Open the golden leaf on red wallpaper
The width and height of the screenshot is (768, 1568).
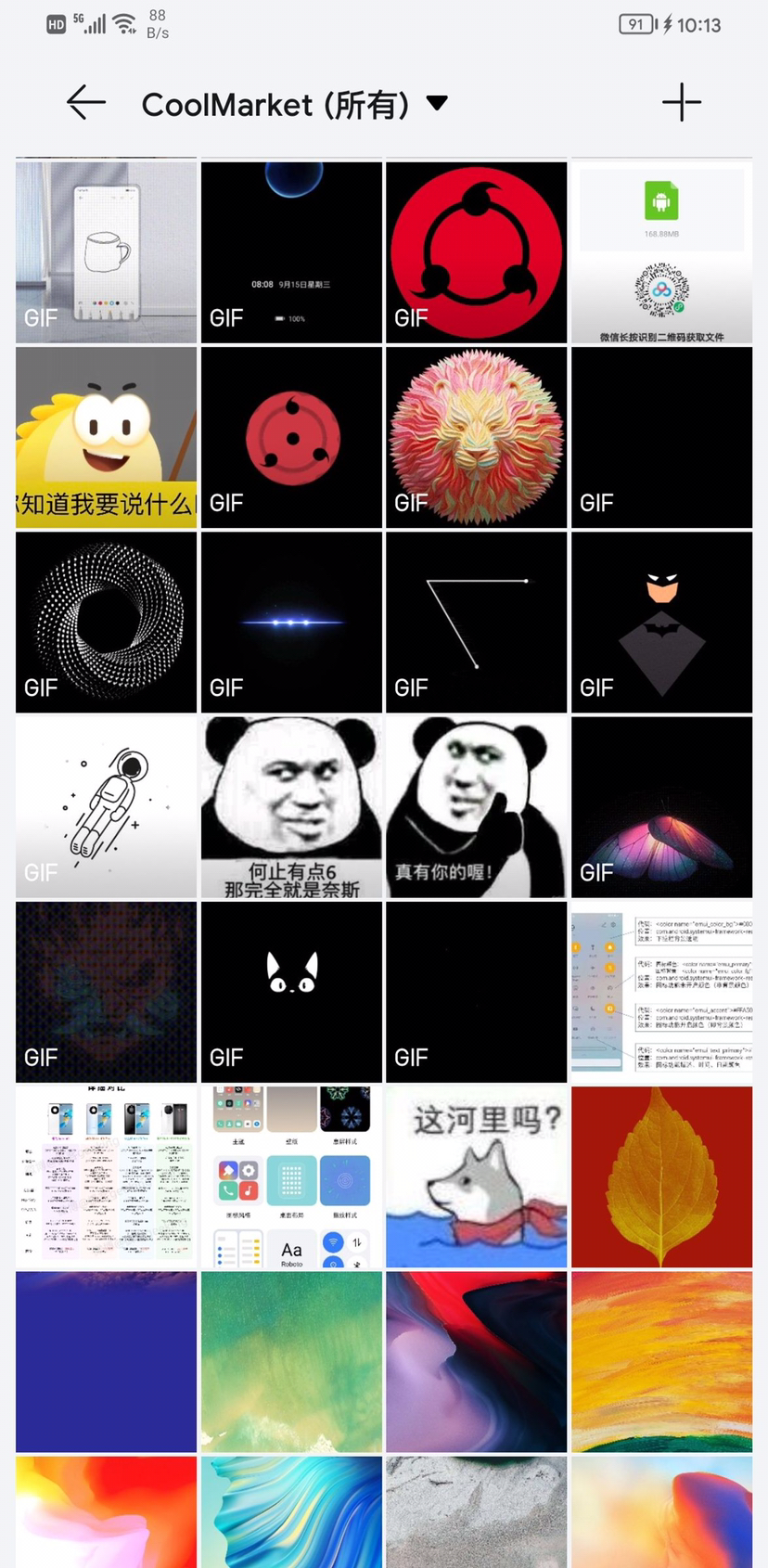[661, 1176]
